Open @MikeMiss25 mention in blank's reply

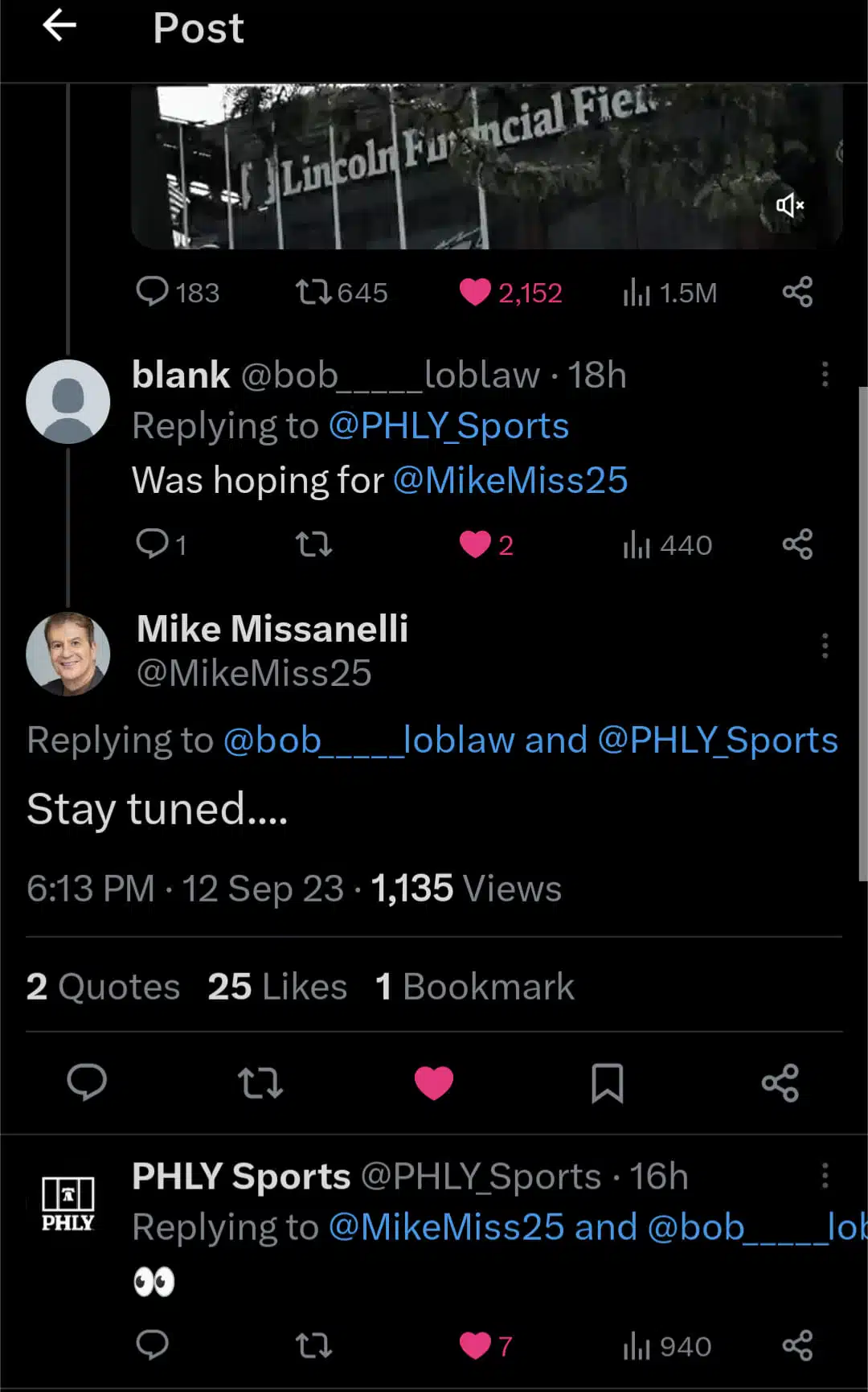(510, 480)
